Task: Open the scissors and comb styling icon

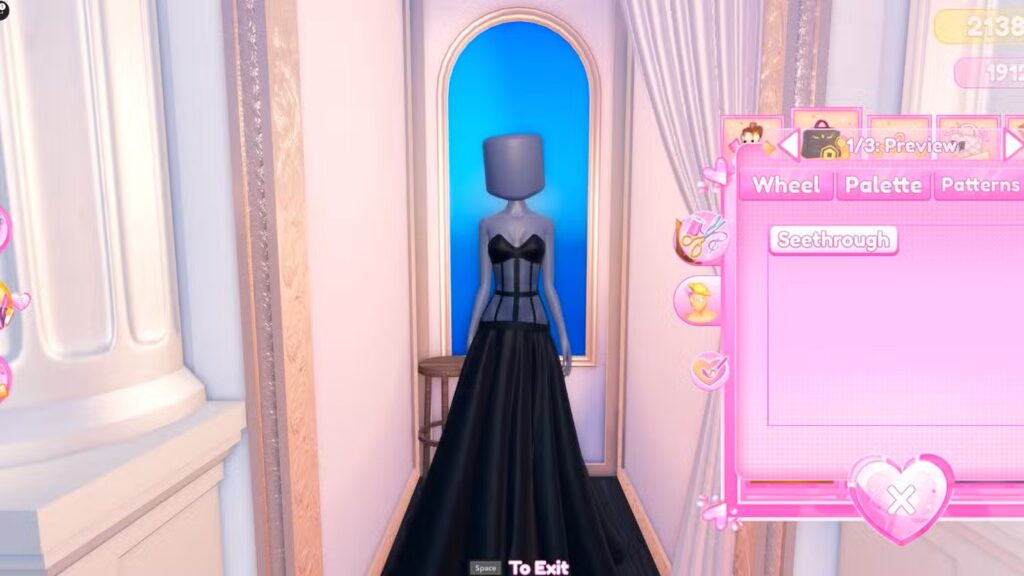Action: [700, 239]
